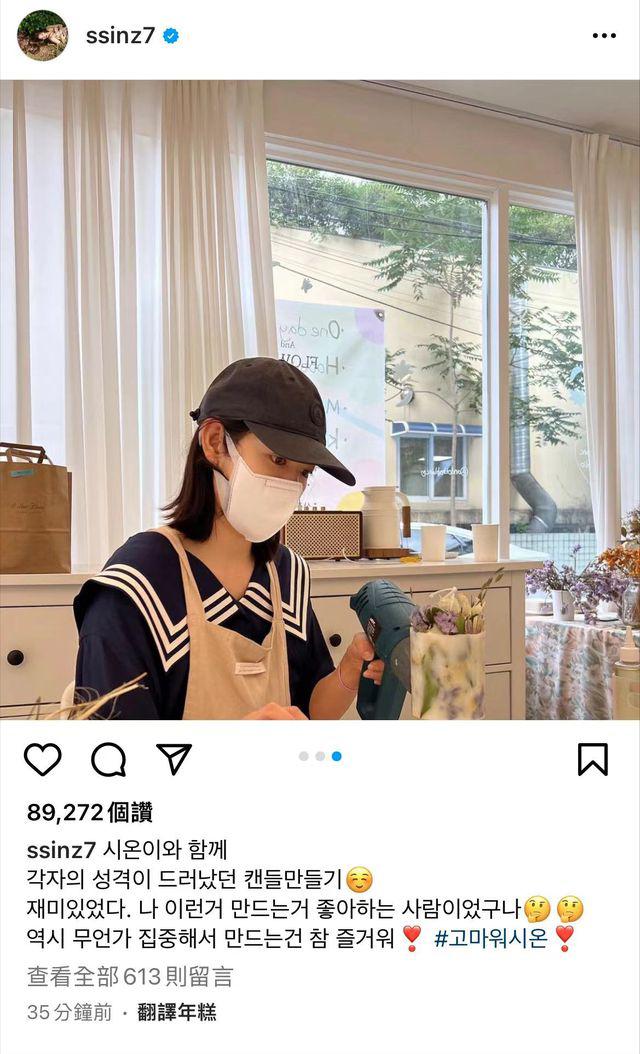Image resolution: width=640 pixels, height=1054 pixels.
Task: Translate the caption with 翻譯年糕
Action: [176, 1013]
